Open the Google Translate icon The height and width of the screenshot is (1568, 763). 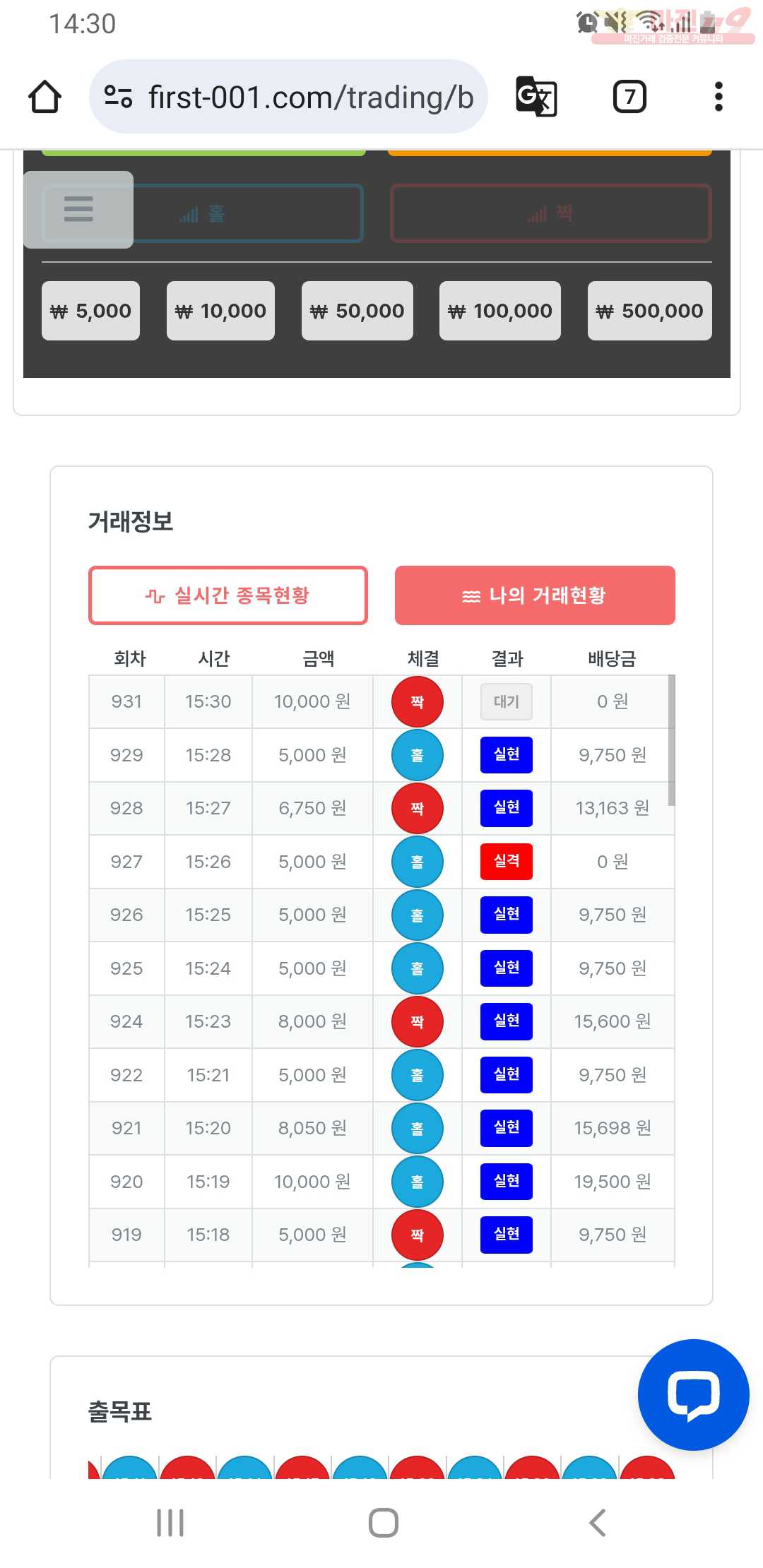(537, 97)
